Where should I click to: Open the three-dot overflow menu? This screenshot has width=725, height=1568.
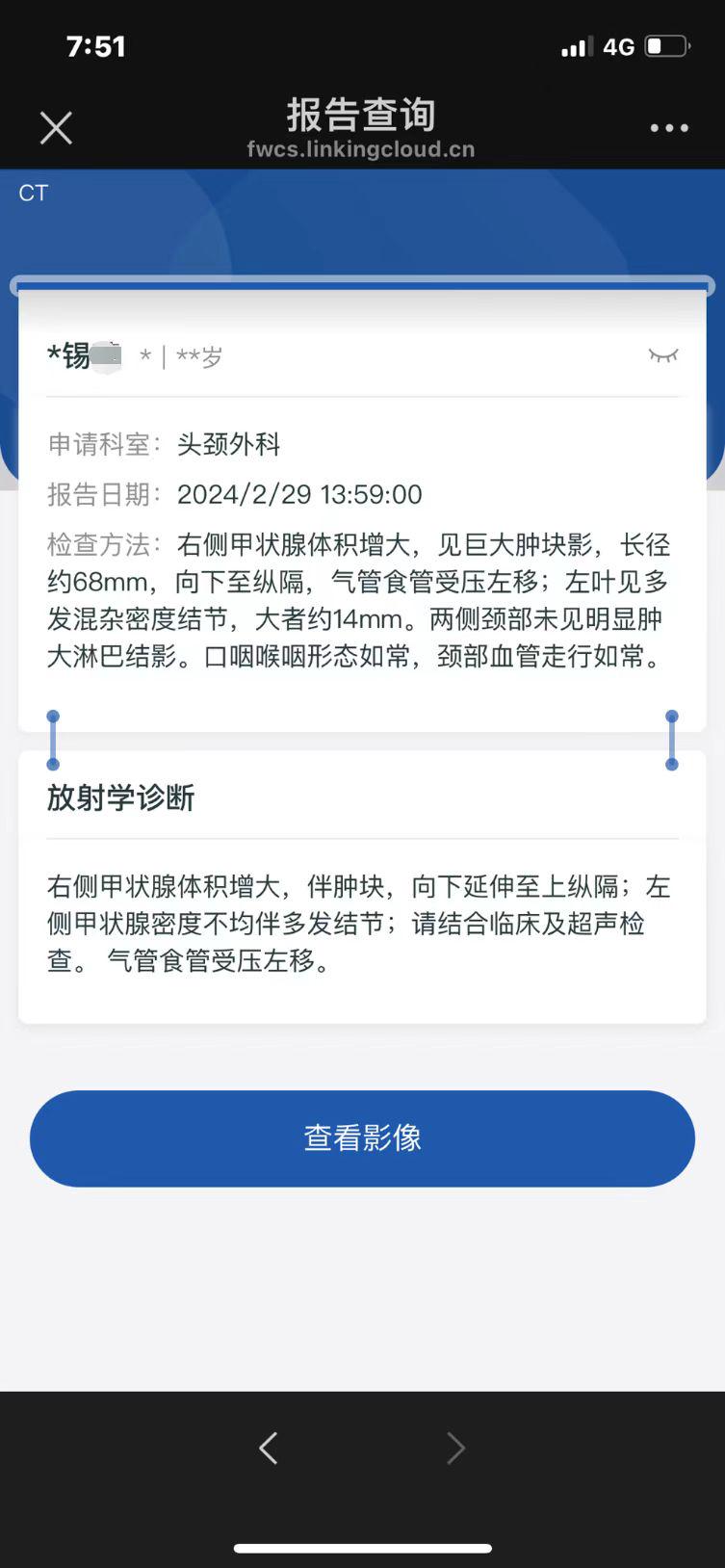click(x=669, y=128)
